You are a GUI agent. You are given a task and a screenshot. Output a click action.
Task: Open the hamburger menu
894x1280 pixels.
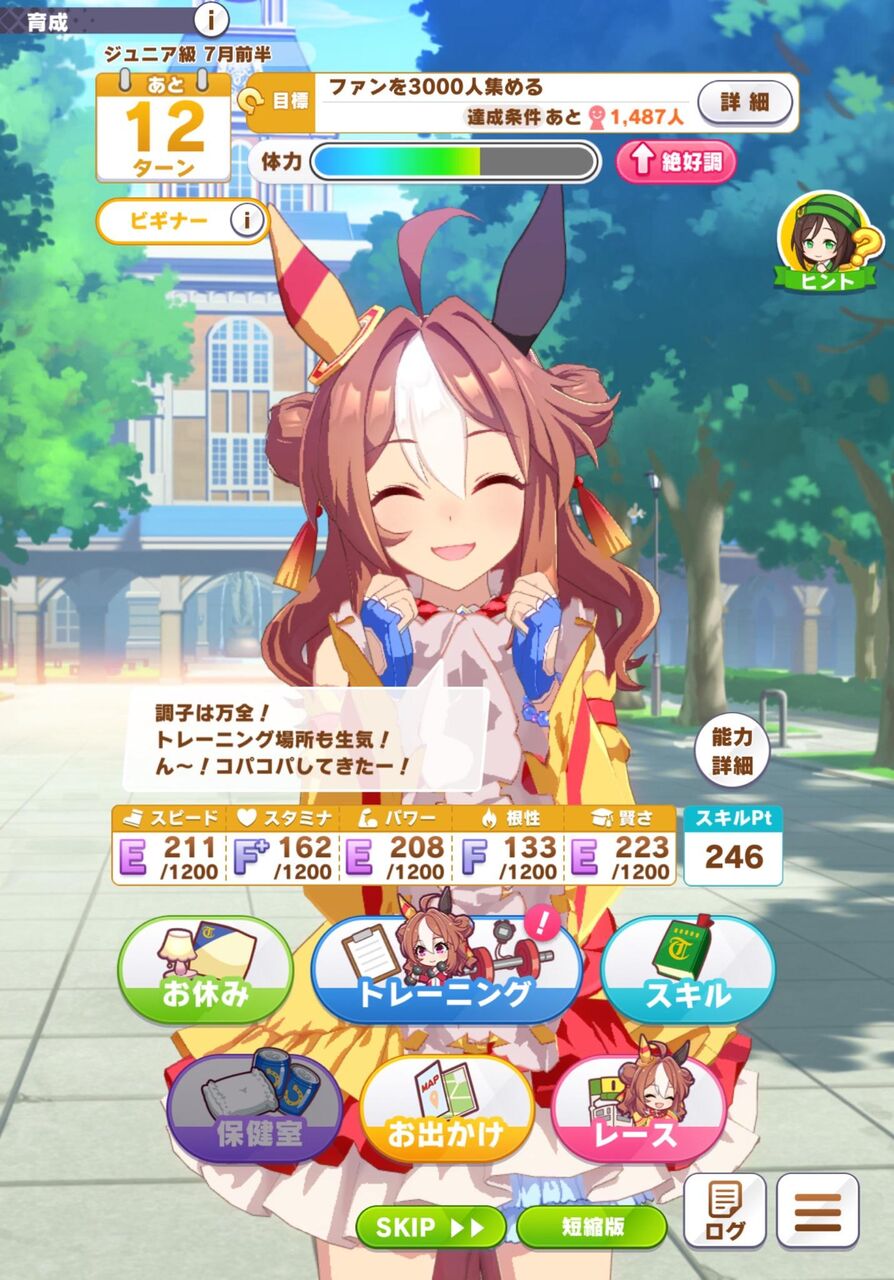[817, 1211]
